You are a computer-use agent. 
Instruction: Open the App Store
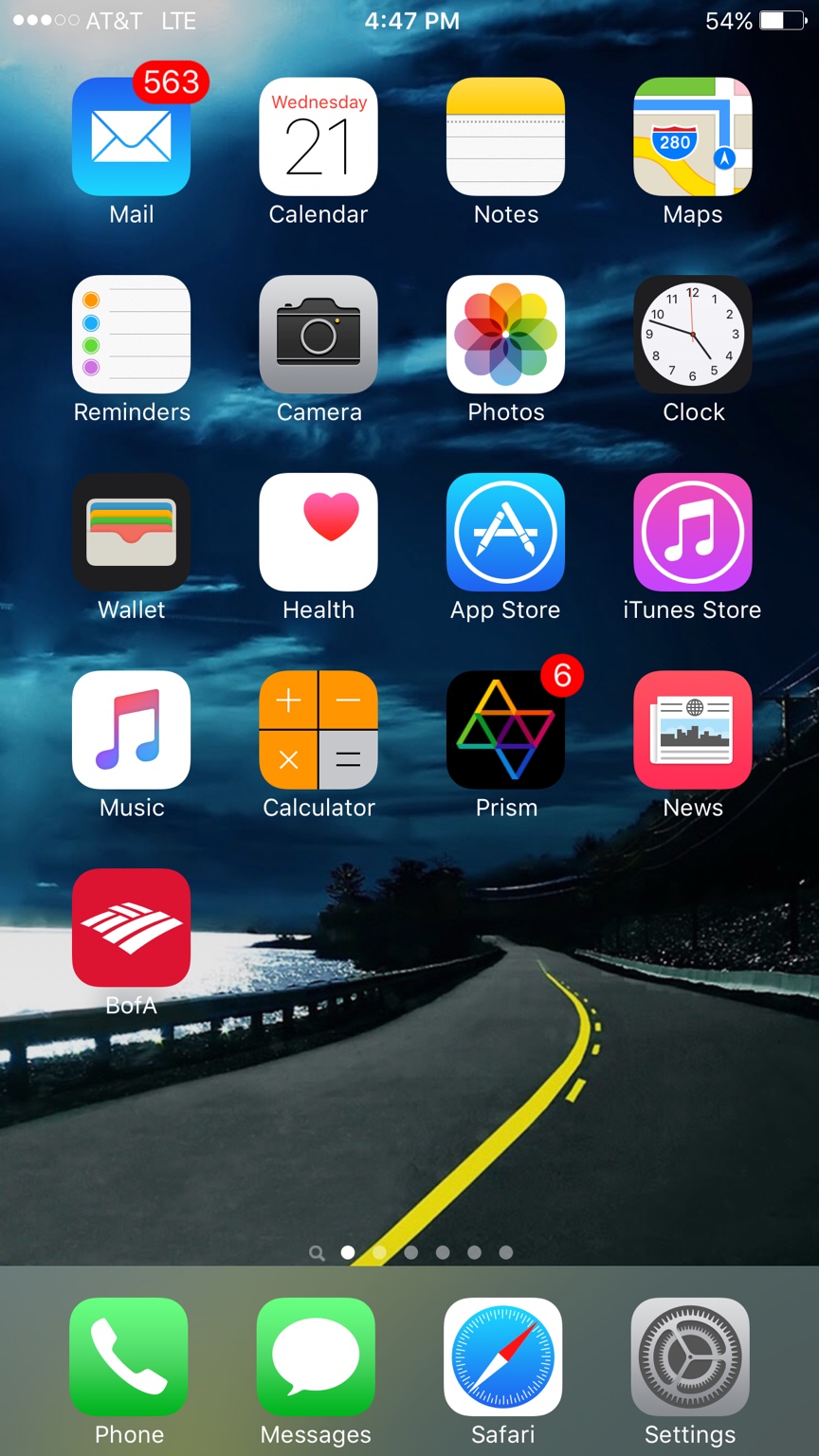[505, 533]
